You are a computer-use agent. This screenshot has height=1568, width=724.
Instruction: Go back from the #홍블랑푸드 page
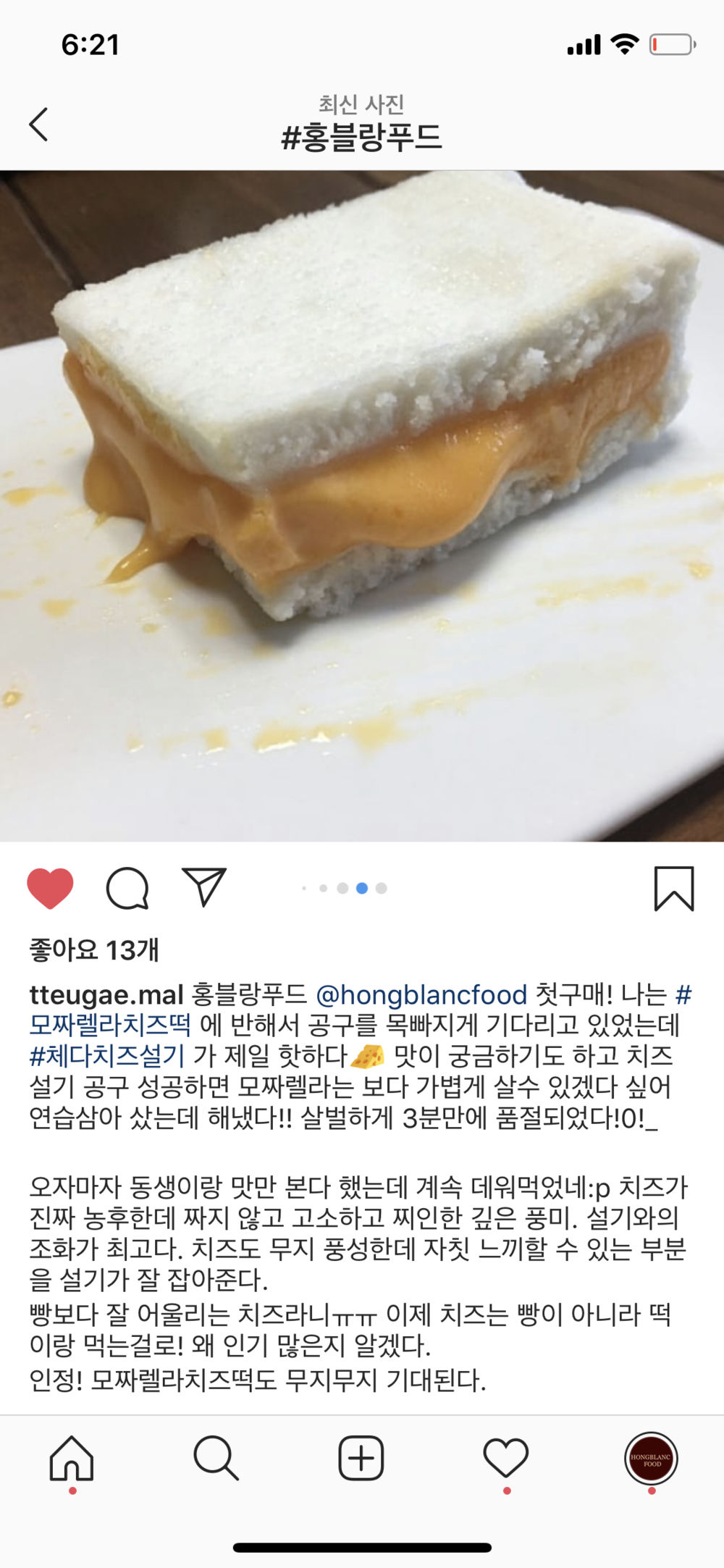point(39,125)
